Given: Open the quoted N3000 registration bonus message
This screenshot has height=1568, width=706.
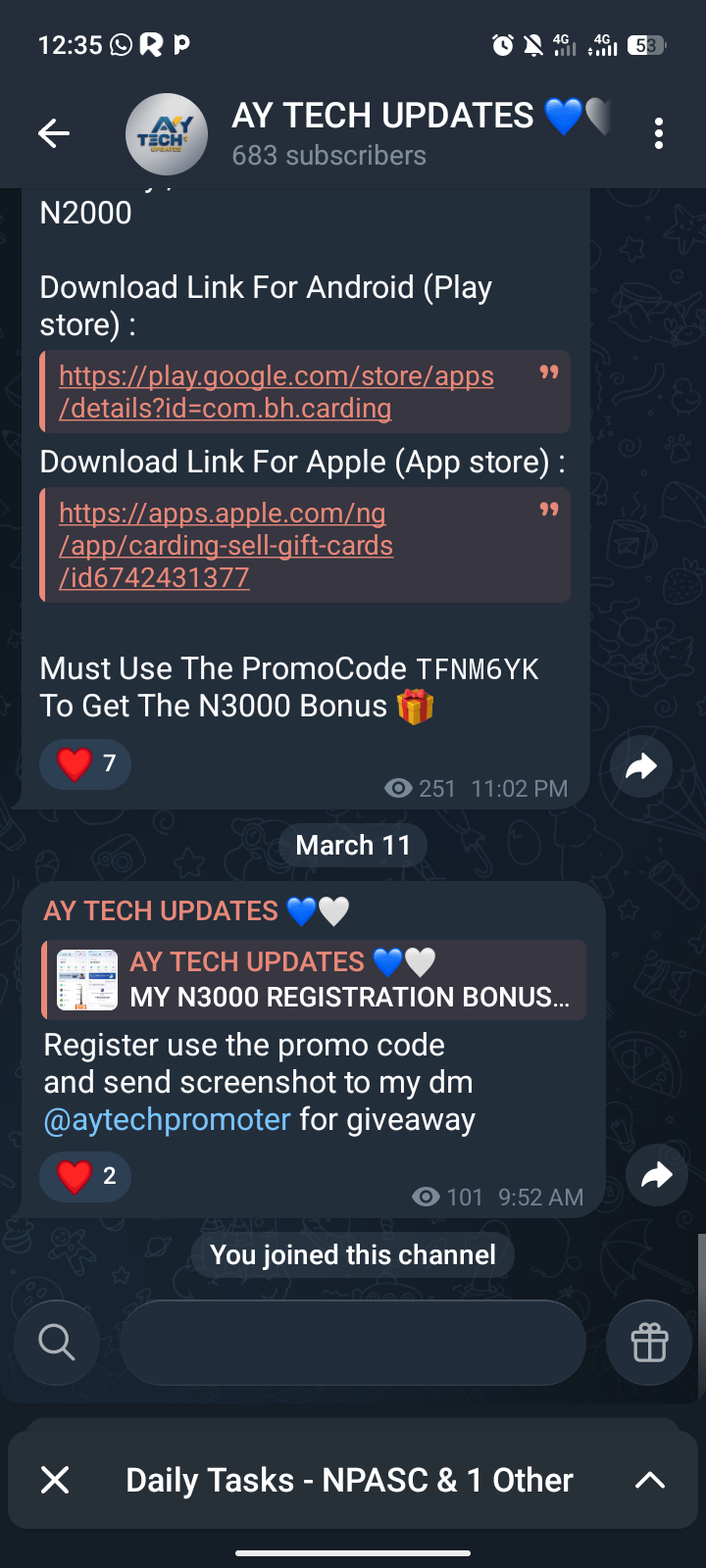Looking at the screenshot, I should 314,980.
